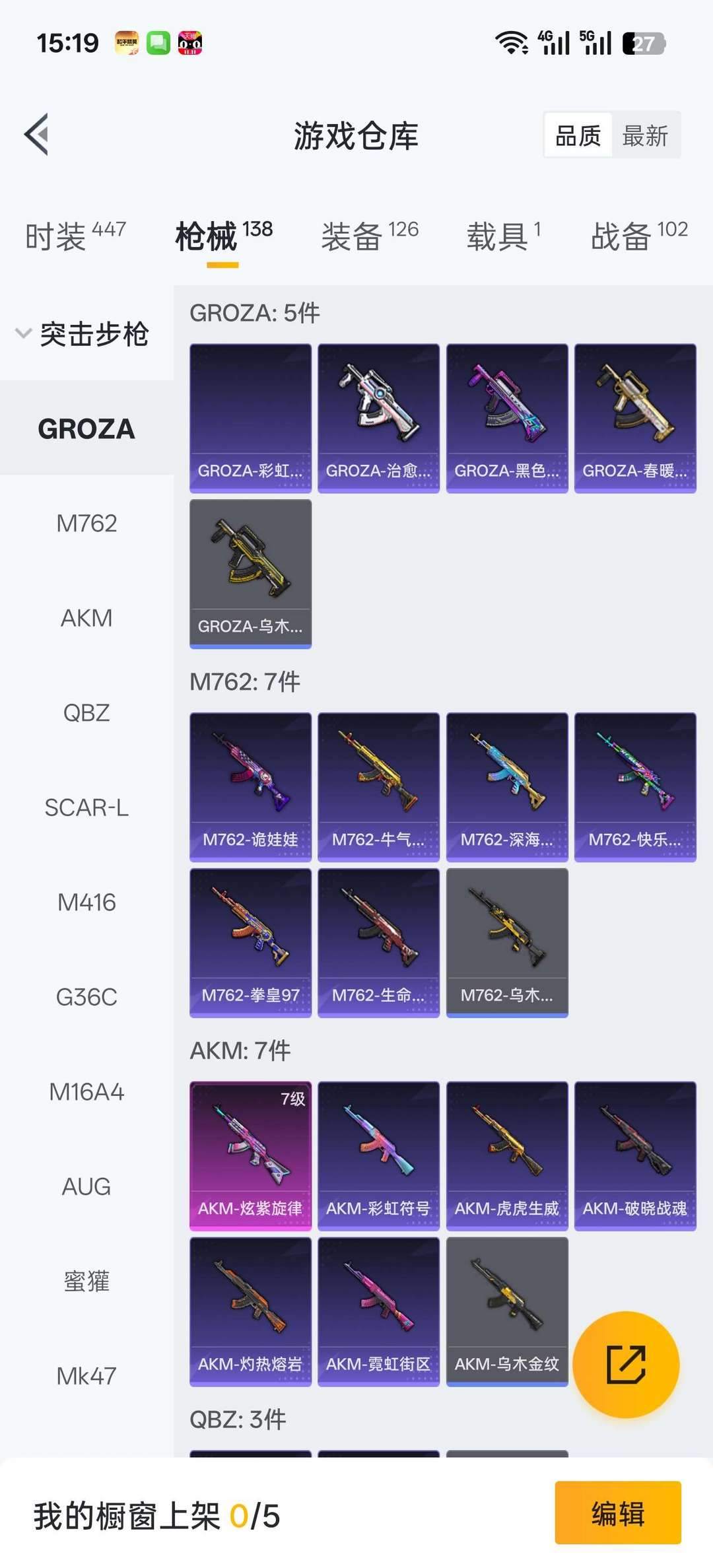Go back from 游戏仓库
The width and height of the screenshot is (713, 1568).
tap(37, 135)
